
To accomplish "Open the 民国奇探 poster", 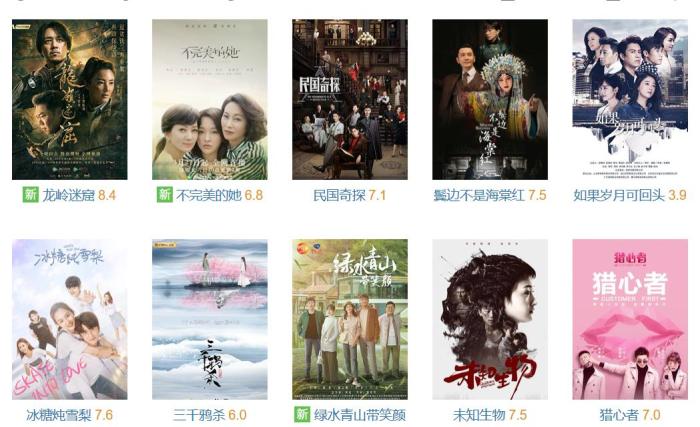I will (x=349, y=99).
